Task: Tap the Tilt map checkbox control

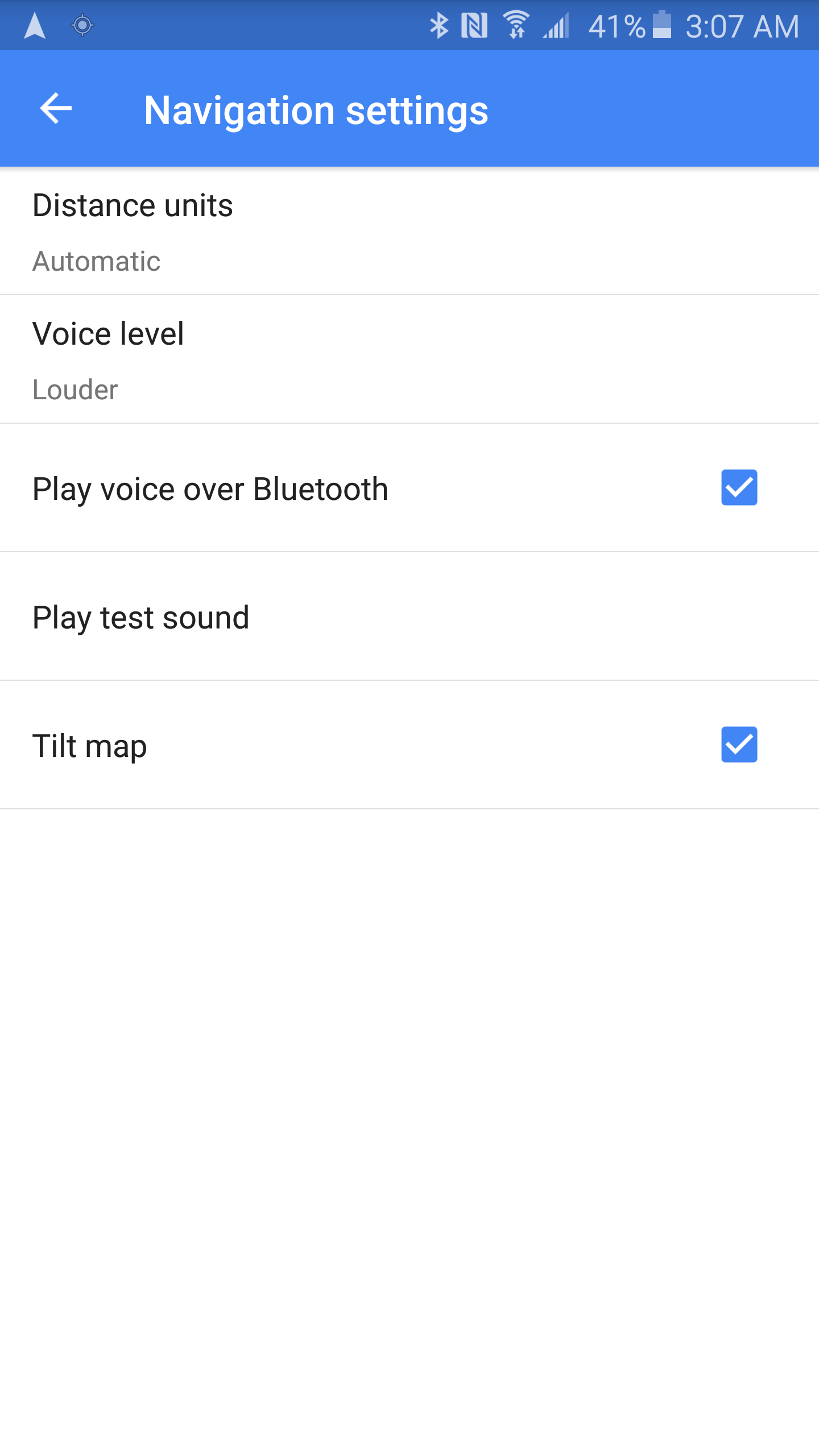Action: tap(739, 745)
